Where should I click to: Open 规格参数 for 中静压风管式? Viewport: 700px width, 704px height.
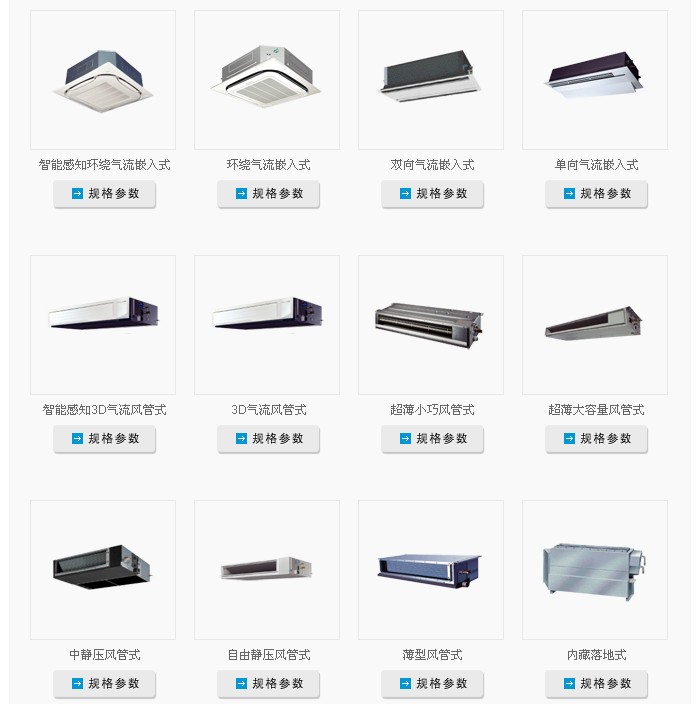click(x=104, y=684)
